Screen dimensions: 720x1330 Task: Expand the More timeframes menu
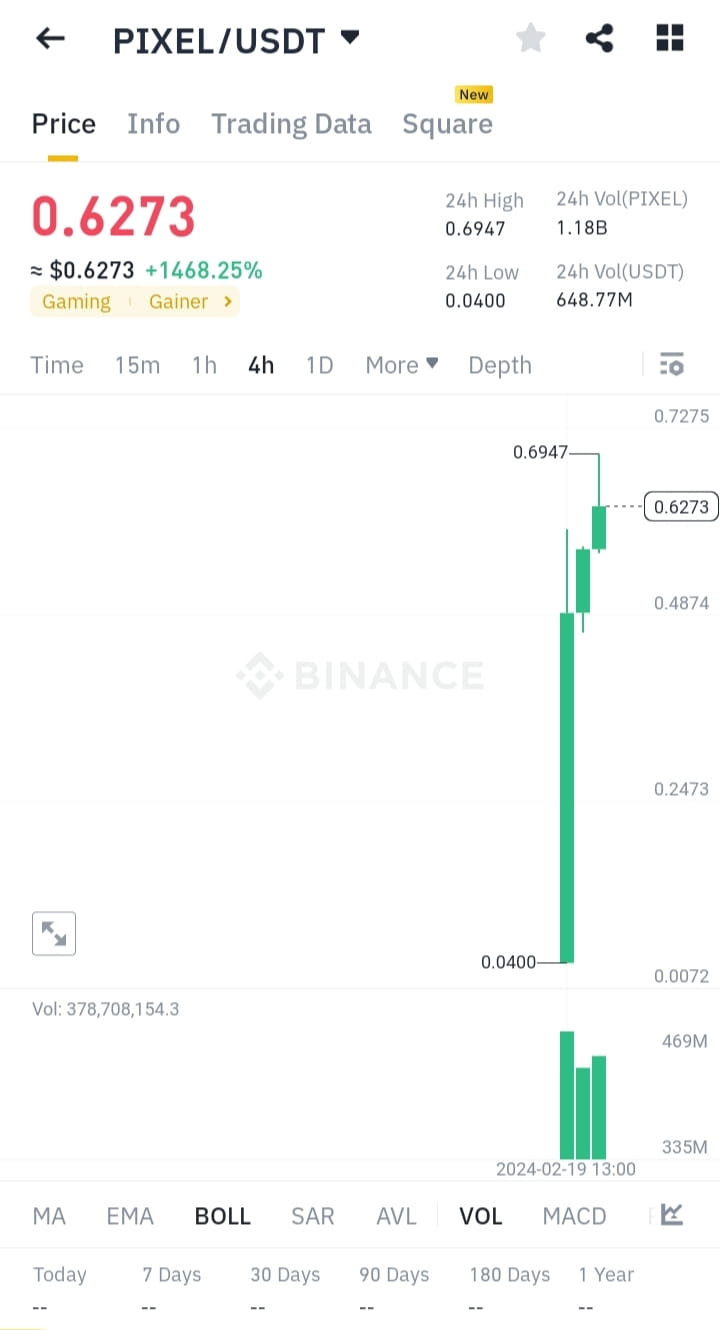[401, 365]
